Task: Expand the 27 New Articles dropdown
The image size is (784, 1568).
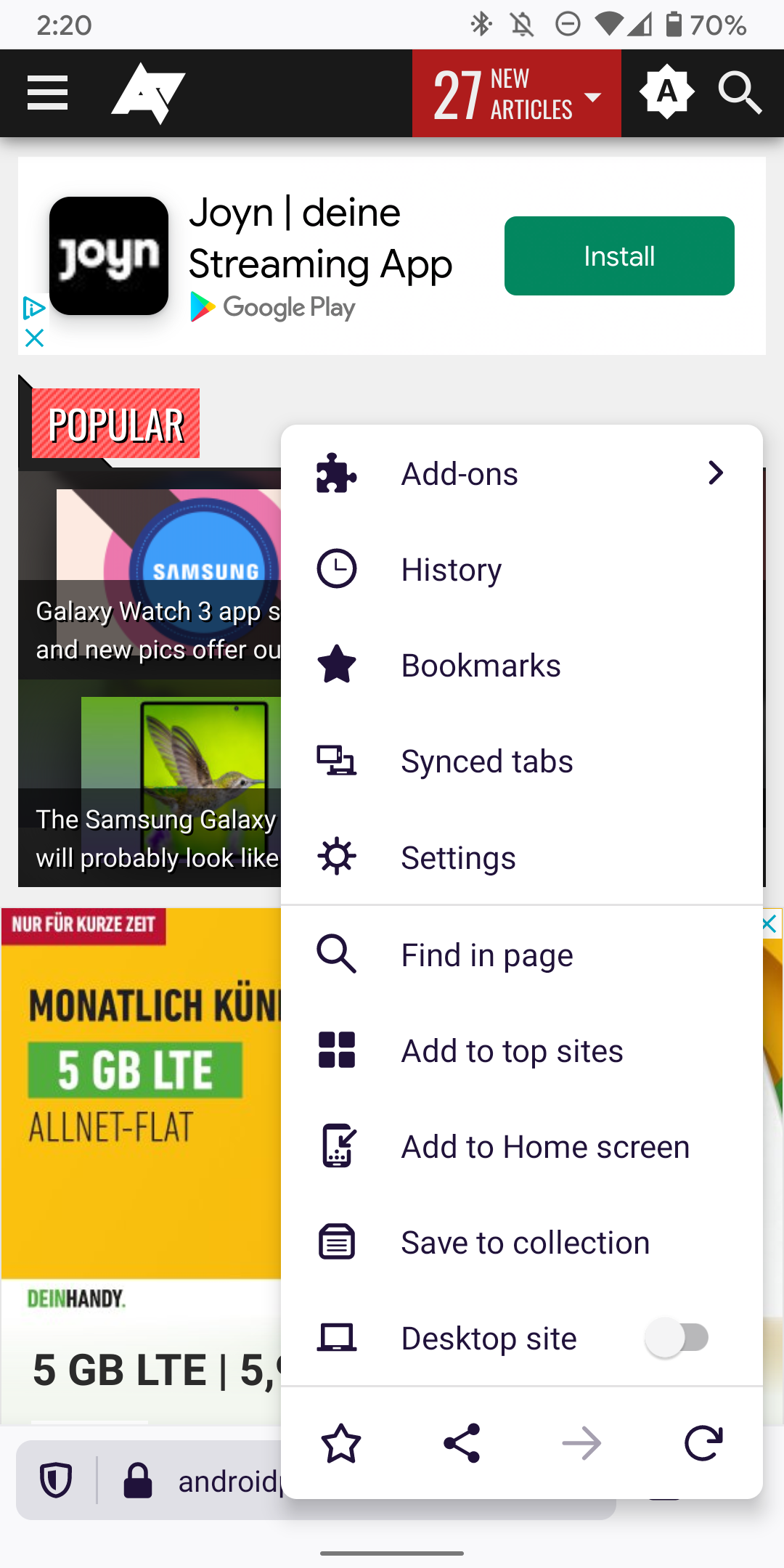Action: click(x=517, y=94)
